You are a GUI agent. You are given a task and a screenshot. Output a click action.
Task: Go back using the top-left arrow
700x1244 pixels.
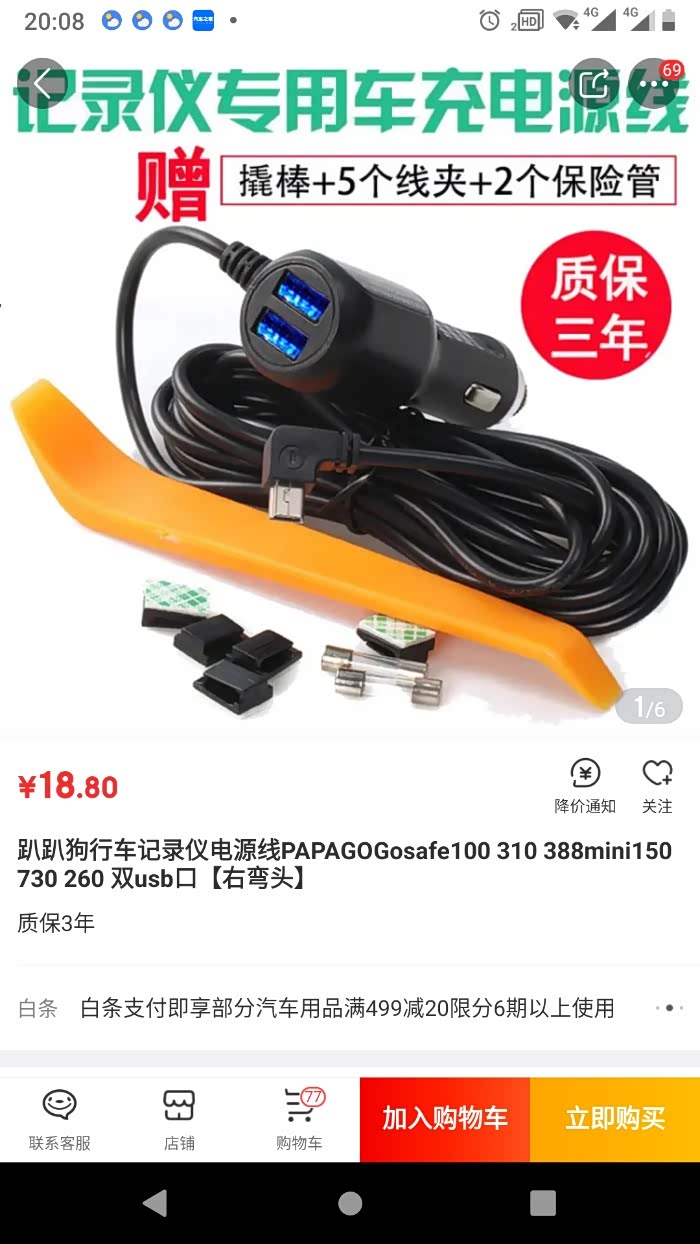click(41, 84)
